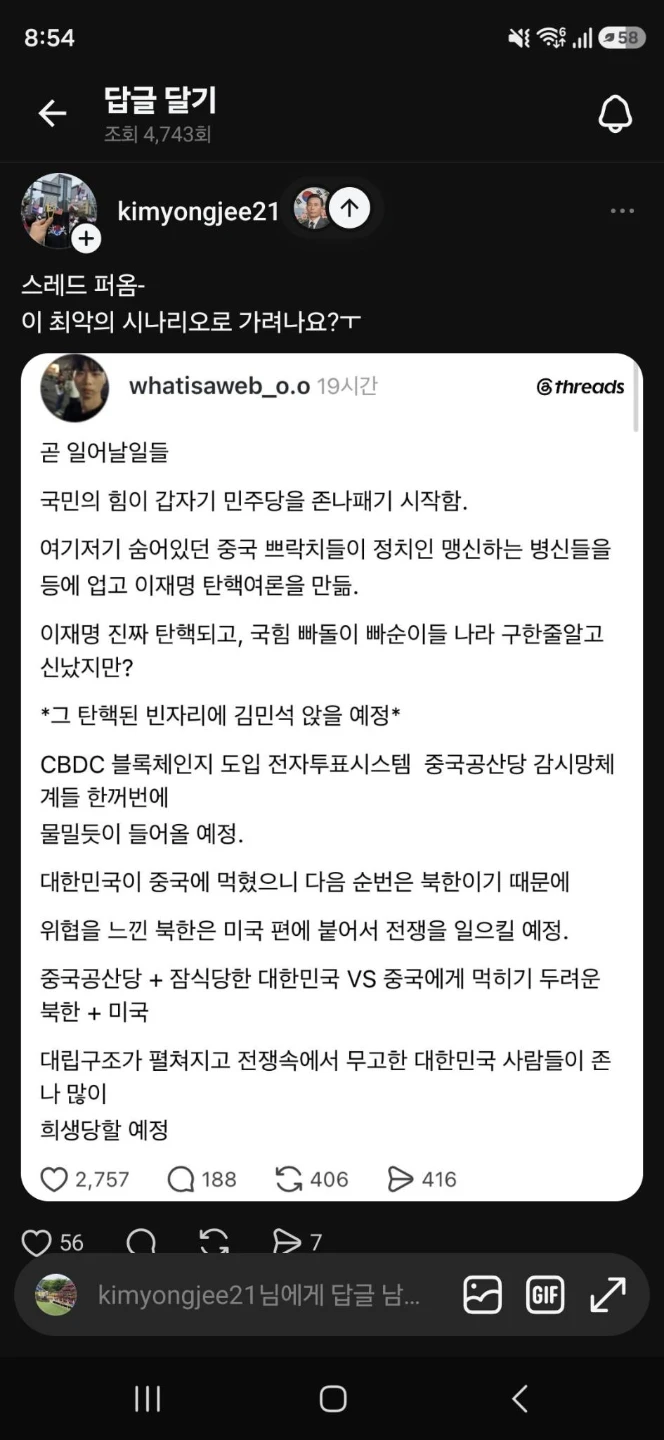Focus the reply field to kimyongjee21
This screenshot has height=1440, width=664.
(259, 1296)
